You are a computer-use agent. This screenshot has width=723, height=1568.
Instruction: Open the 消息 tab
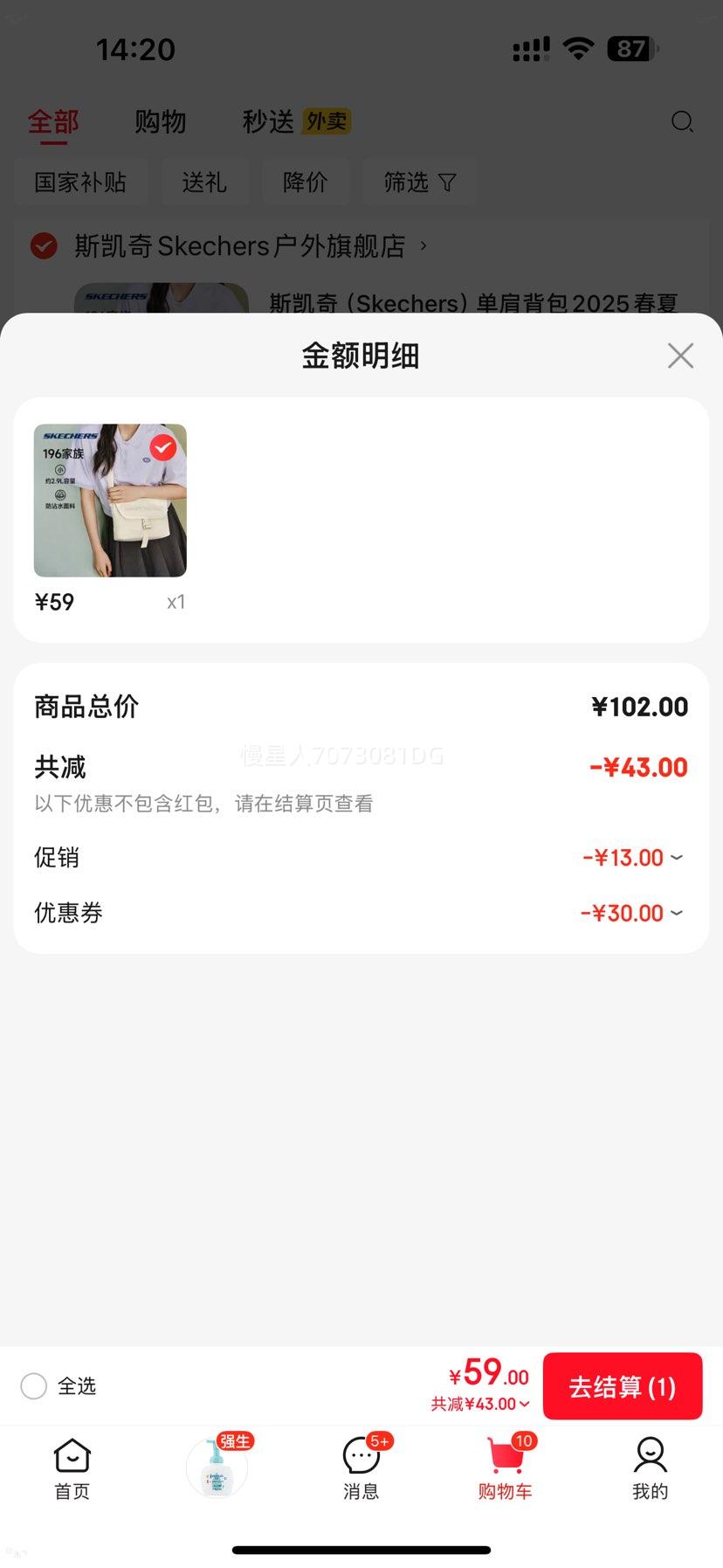pos(361,1468)
